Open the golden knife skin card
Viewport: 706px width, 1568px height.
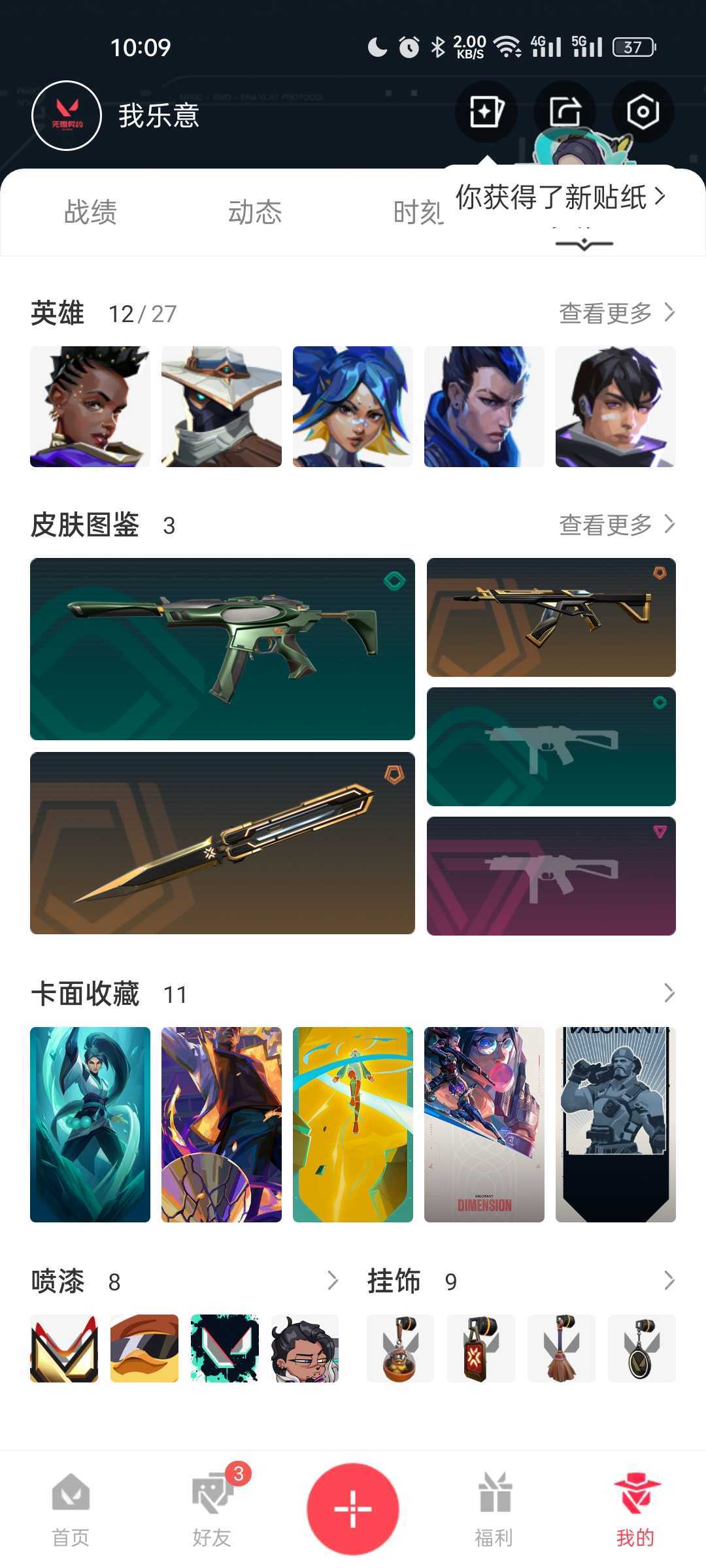point(222,843)
